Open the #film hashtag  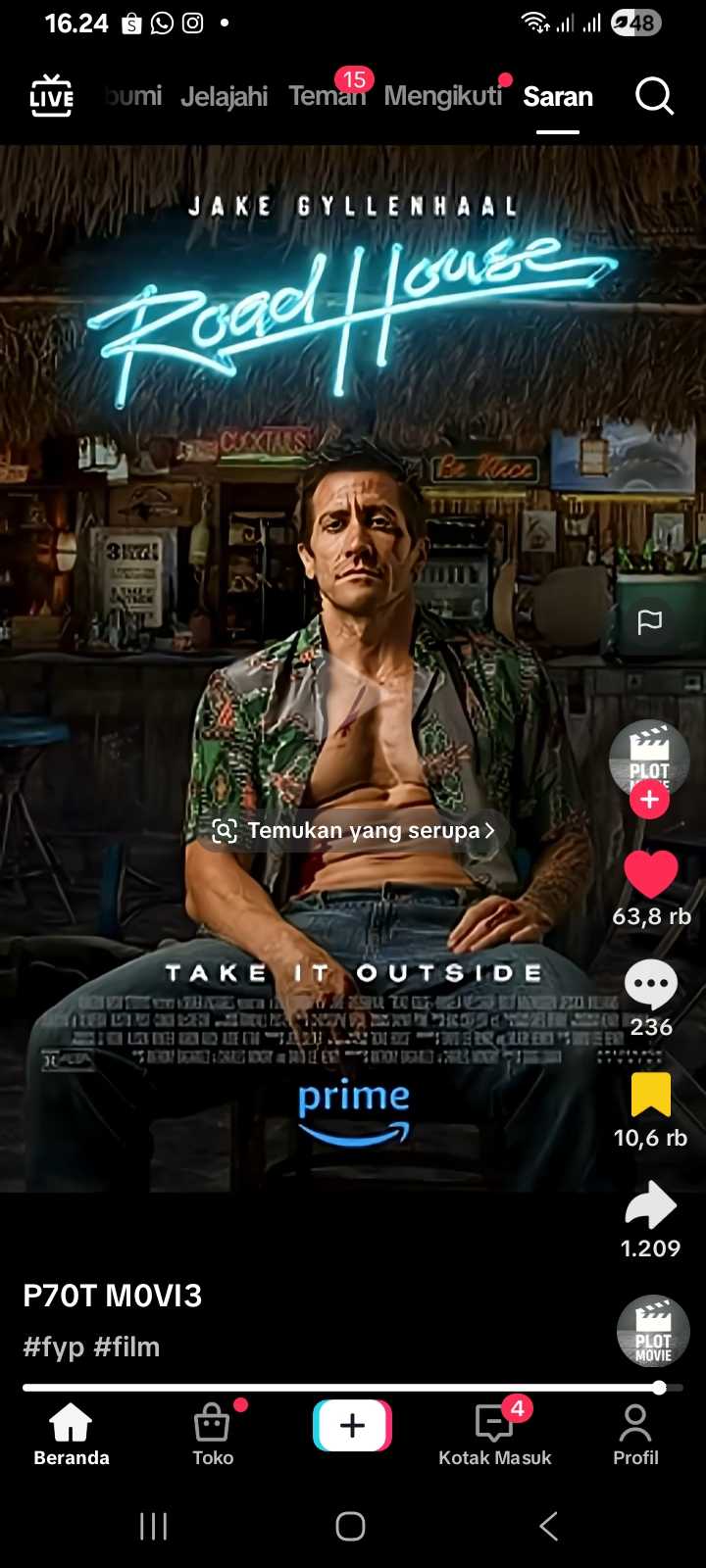coord(126,1347)
